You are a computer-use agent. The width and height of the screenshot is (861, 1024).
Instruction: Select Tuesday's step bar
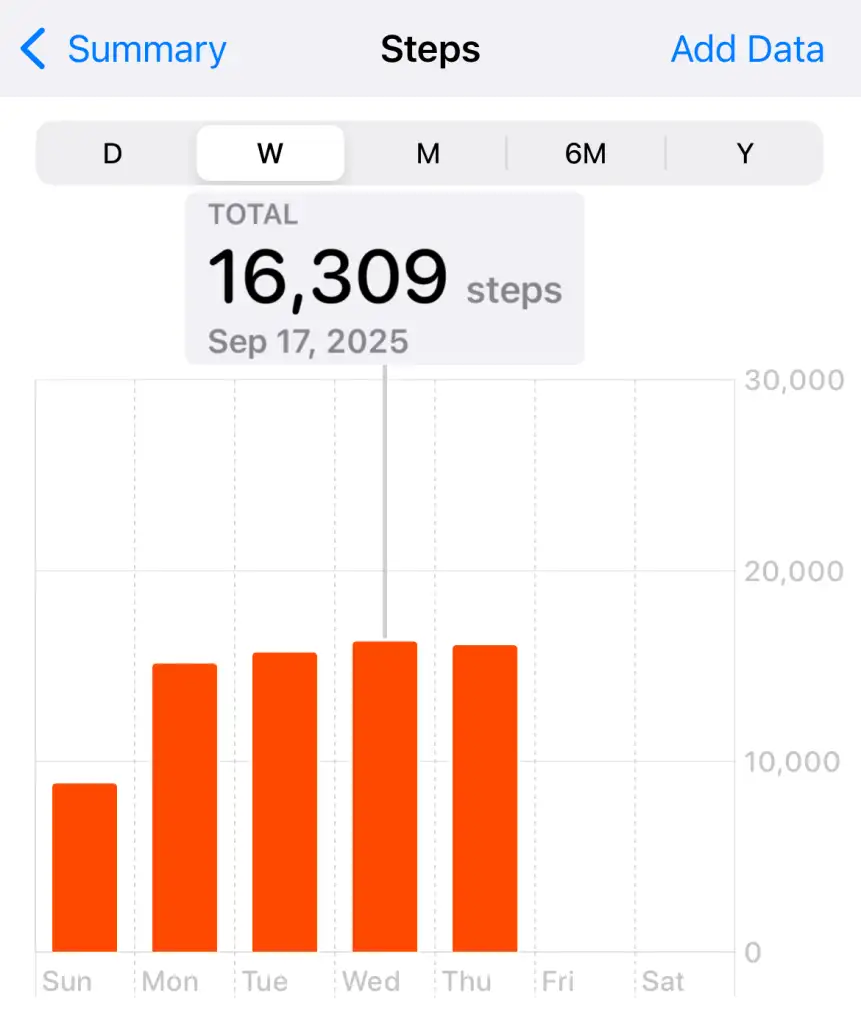284,802
